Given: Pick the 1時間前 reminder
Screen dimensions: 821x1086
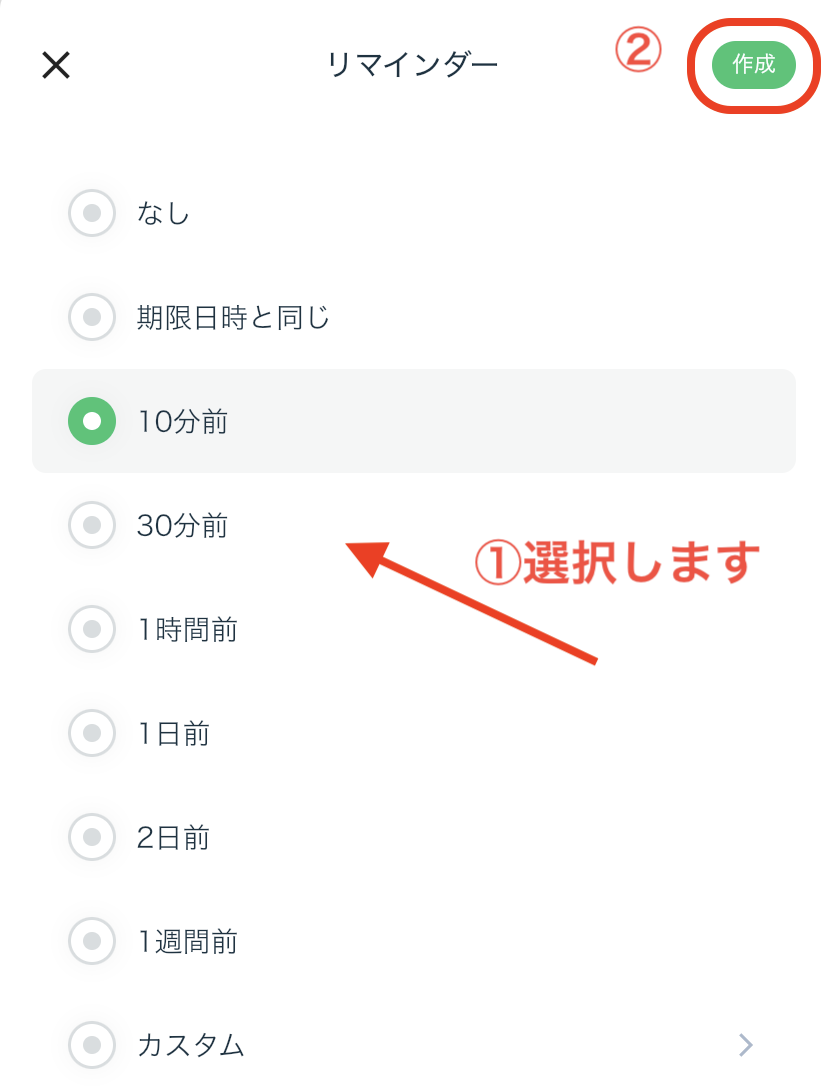Looking at the screenshot, I should point(92,630).
